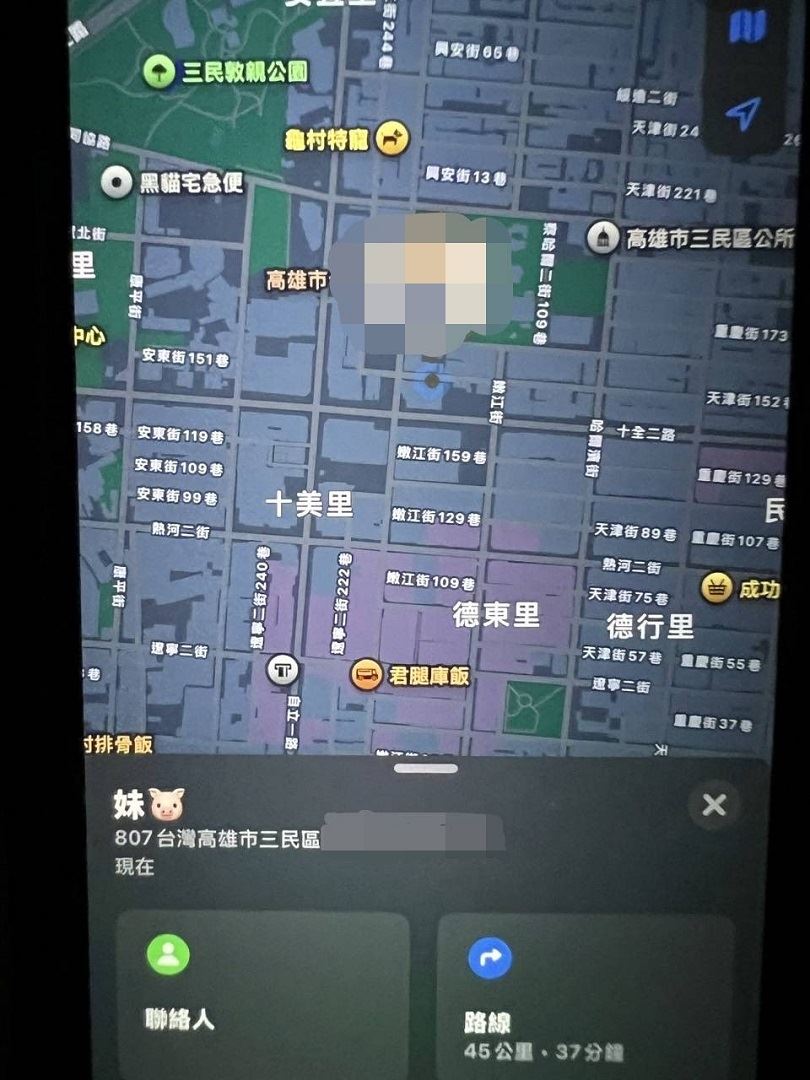Tap the card grabber to expand the sheet
This screenshot has width=810, height=1080.
426,768
